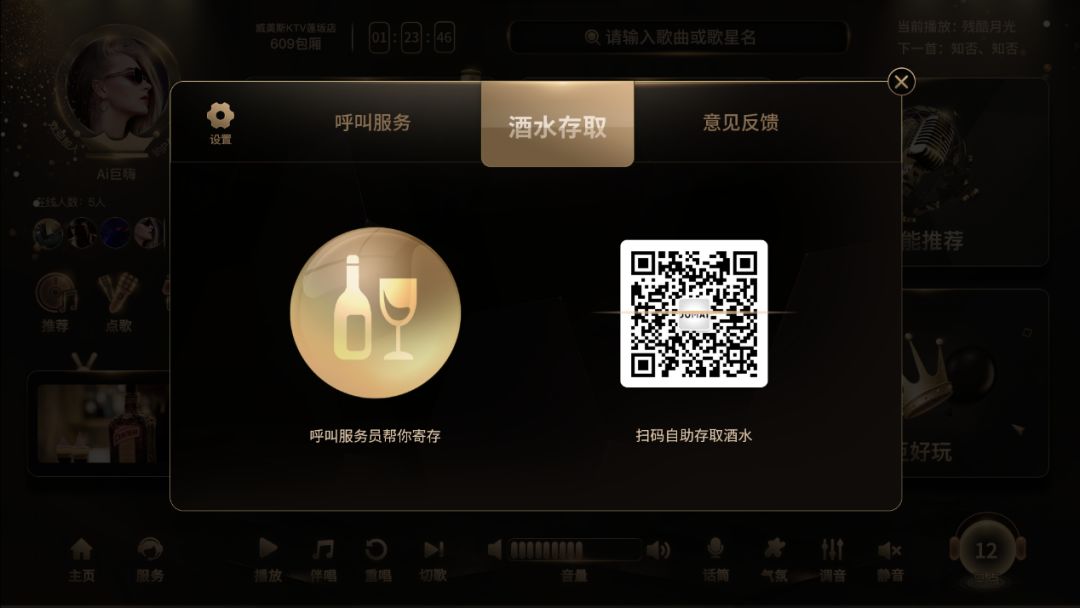Switch to the 呼叫服务 tab

coord(372,123)
